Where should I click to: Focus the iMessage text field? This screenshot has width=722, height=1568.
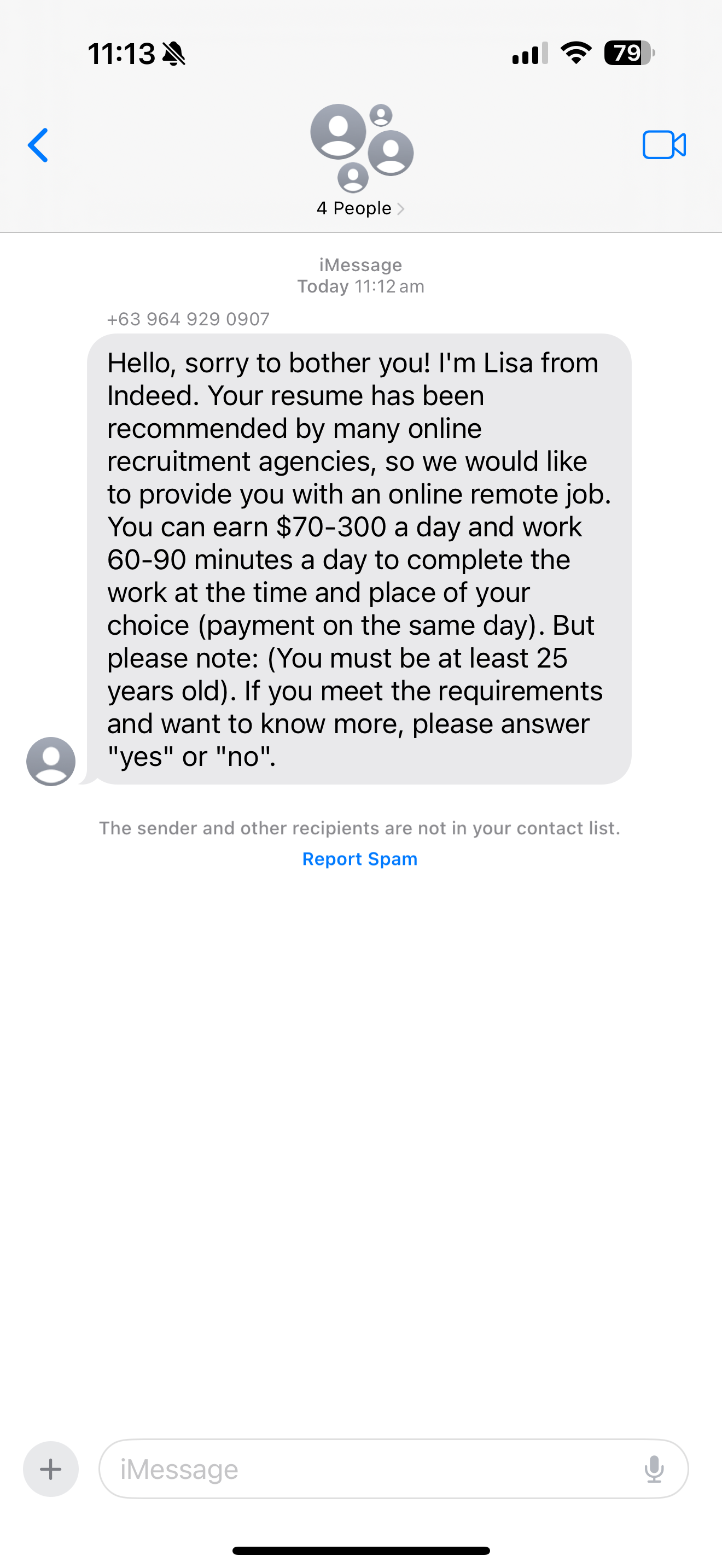click(365, 1469)
